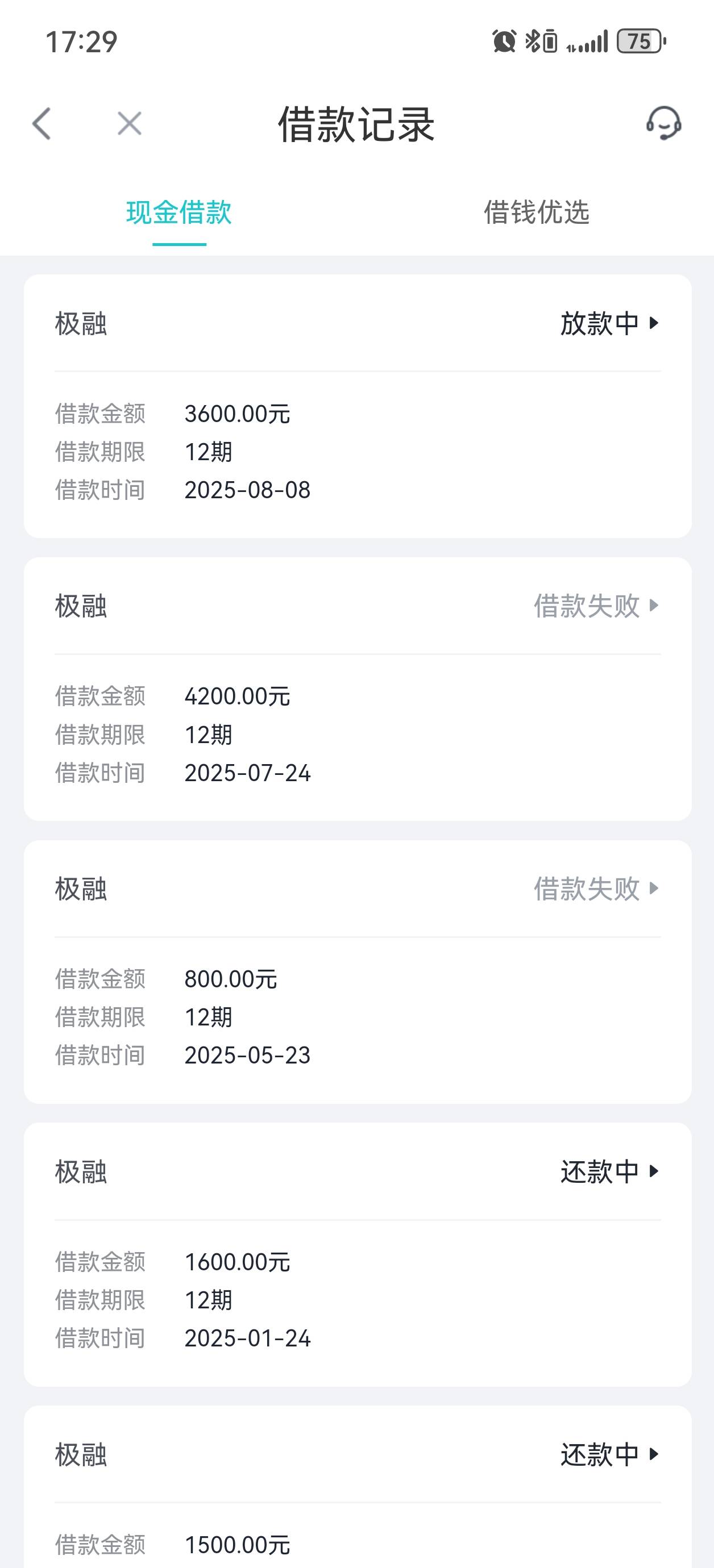Select the 现金借款 tab
The image size is (714, 1568).
point(178,212)
